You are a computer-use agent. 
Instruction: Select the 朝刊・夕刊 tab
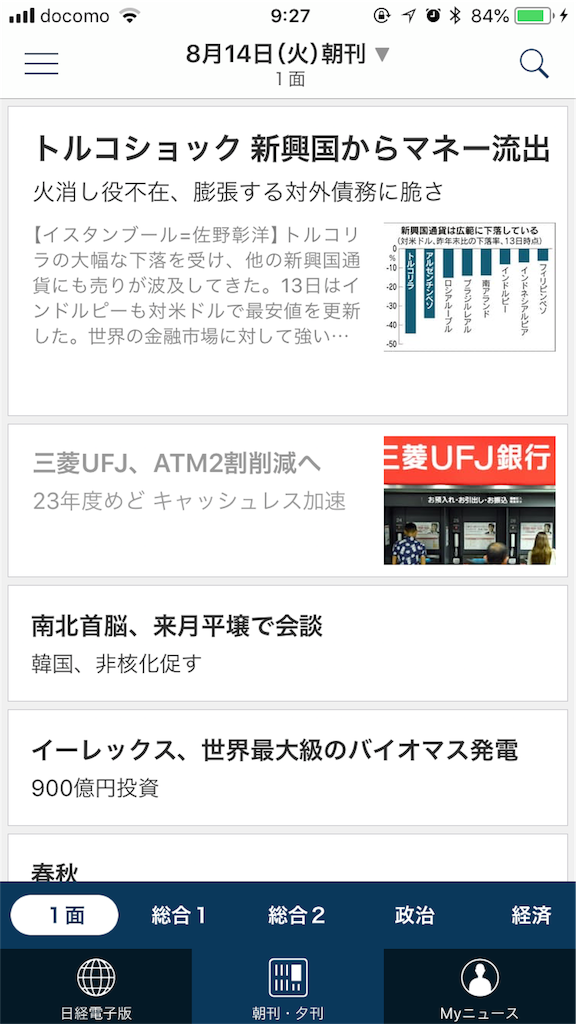(288, 986)
